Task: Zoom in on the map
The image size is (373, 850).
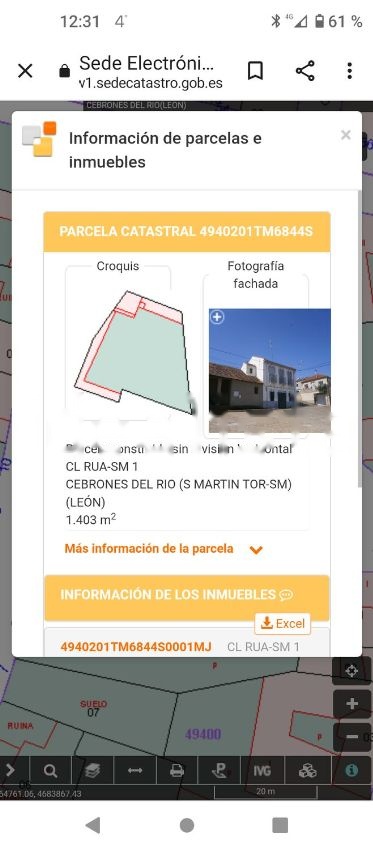Action: coord(352,704)
